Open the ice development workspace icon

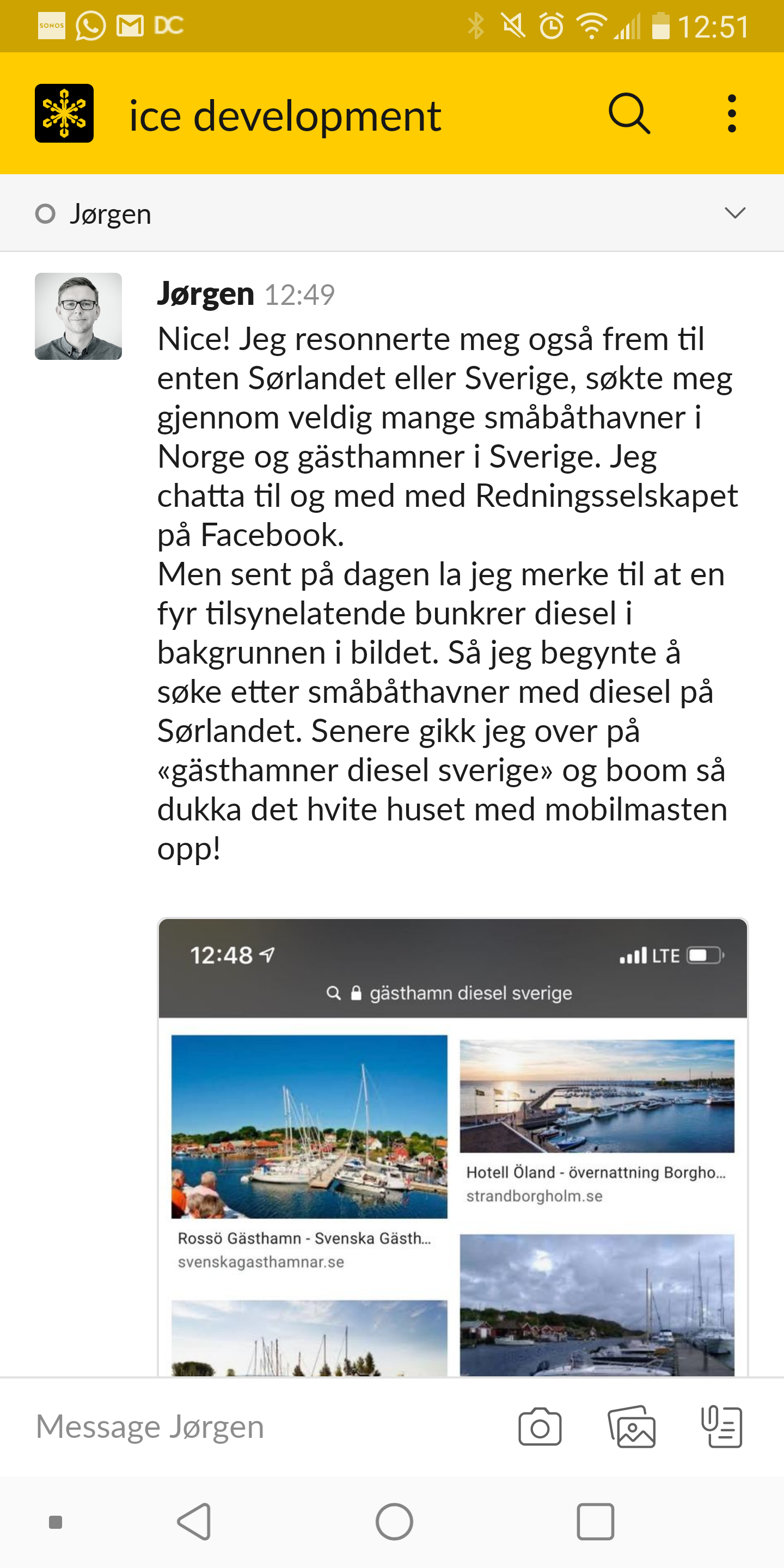click(64, 113)
